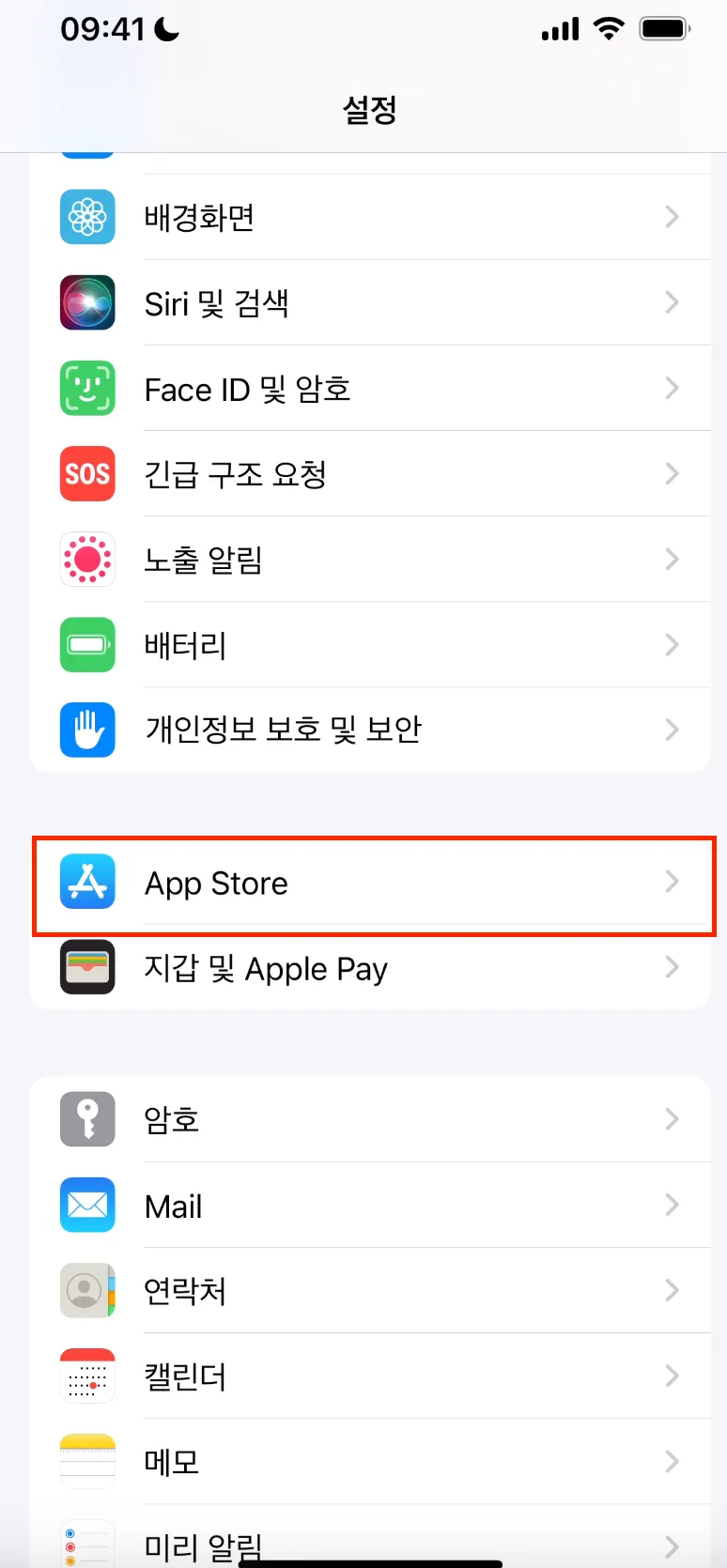Select 연락처 settings
727x1568 pixels.
[x=369, y=1291]
